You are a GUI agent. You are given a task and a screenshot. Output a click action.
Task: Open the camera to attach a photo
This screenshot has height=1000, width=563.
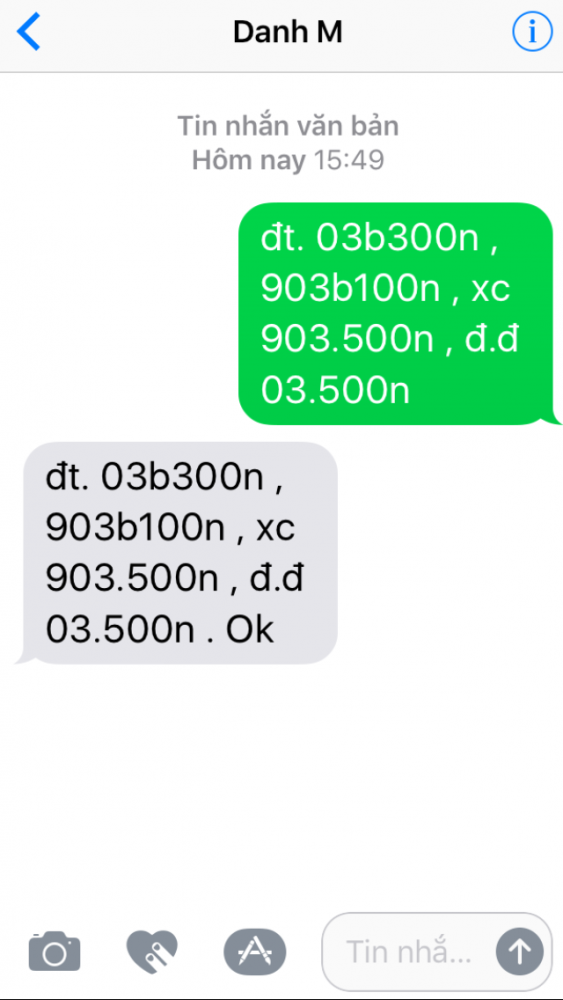click(55, 951)
